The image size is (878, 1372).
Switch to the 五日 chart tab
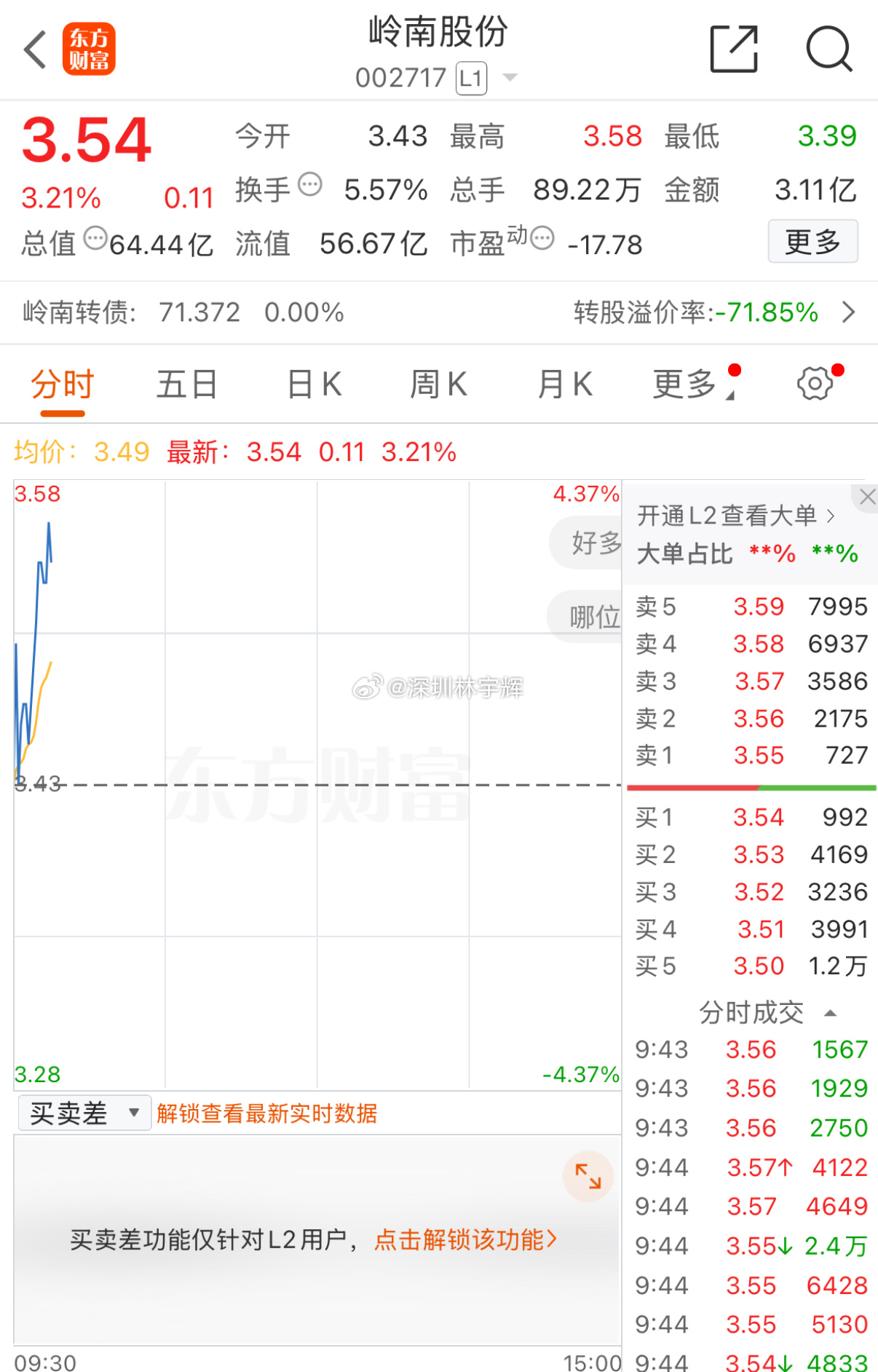coord(187,385)
